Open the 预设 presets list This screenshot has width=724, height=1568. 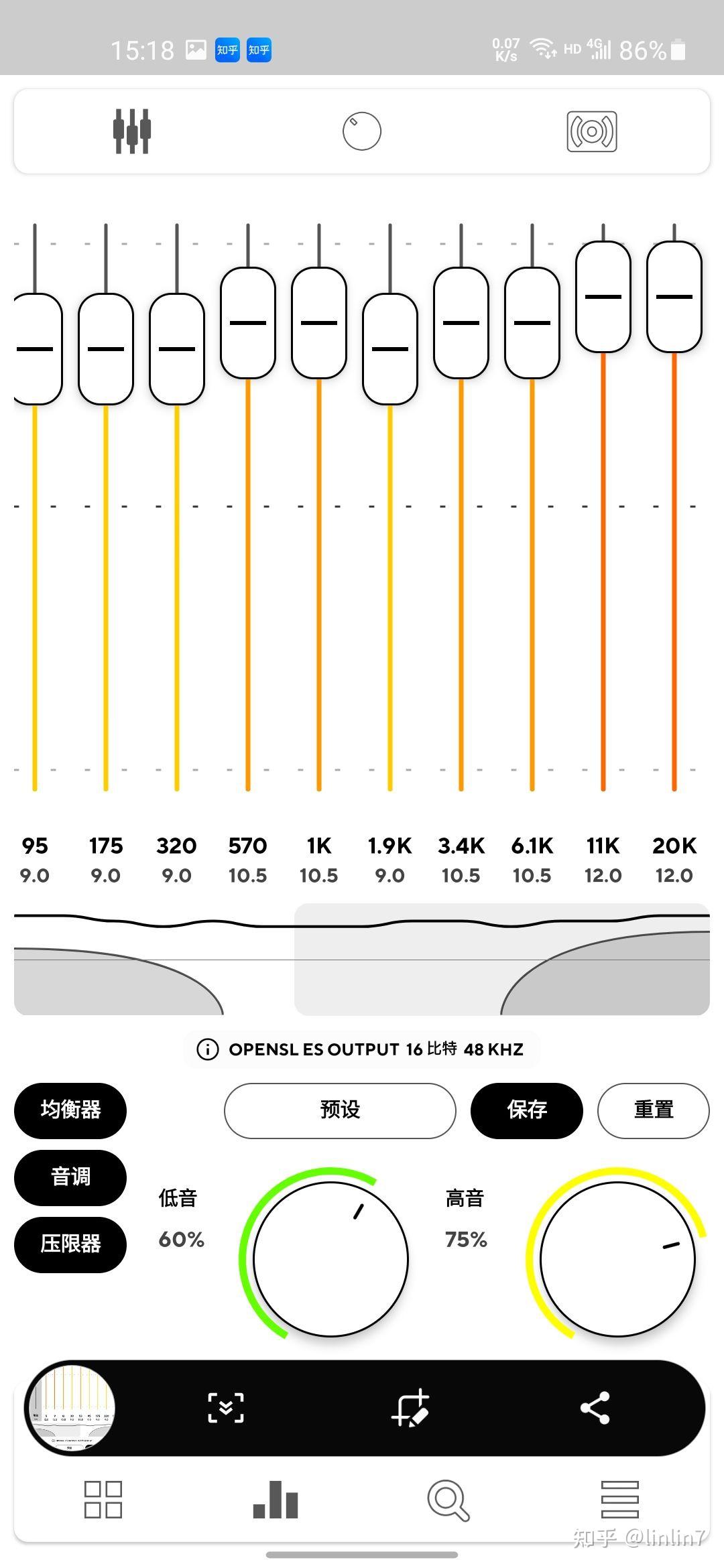pyautogui.click(x=340, y=1110)
